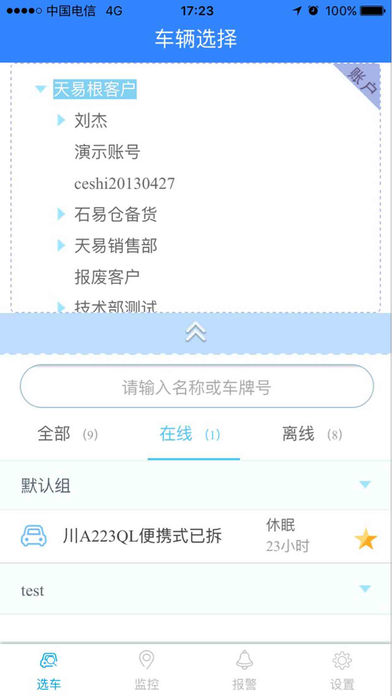Toggle the favorite star on 川A223QL
The height and width of the screenshot is (696, 392).
pyautogui.click(x=366, y=539)
